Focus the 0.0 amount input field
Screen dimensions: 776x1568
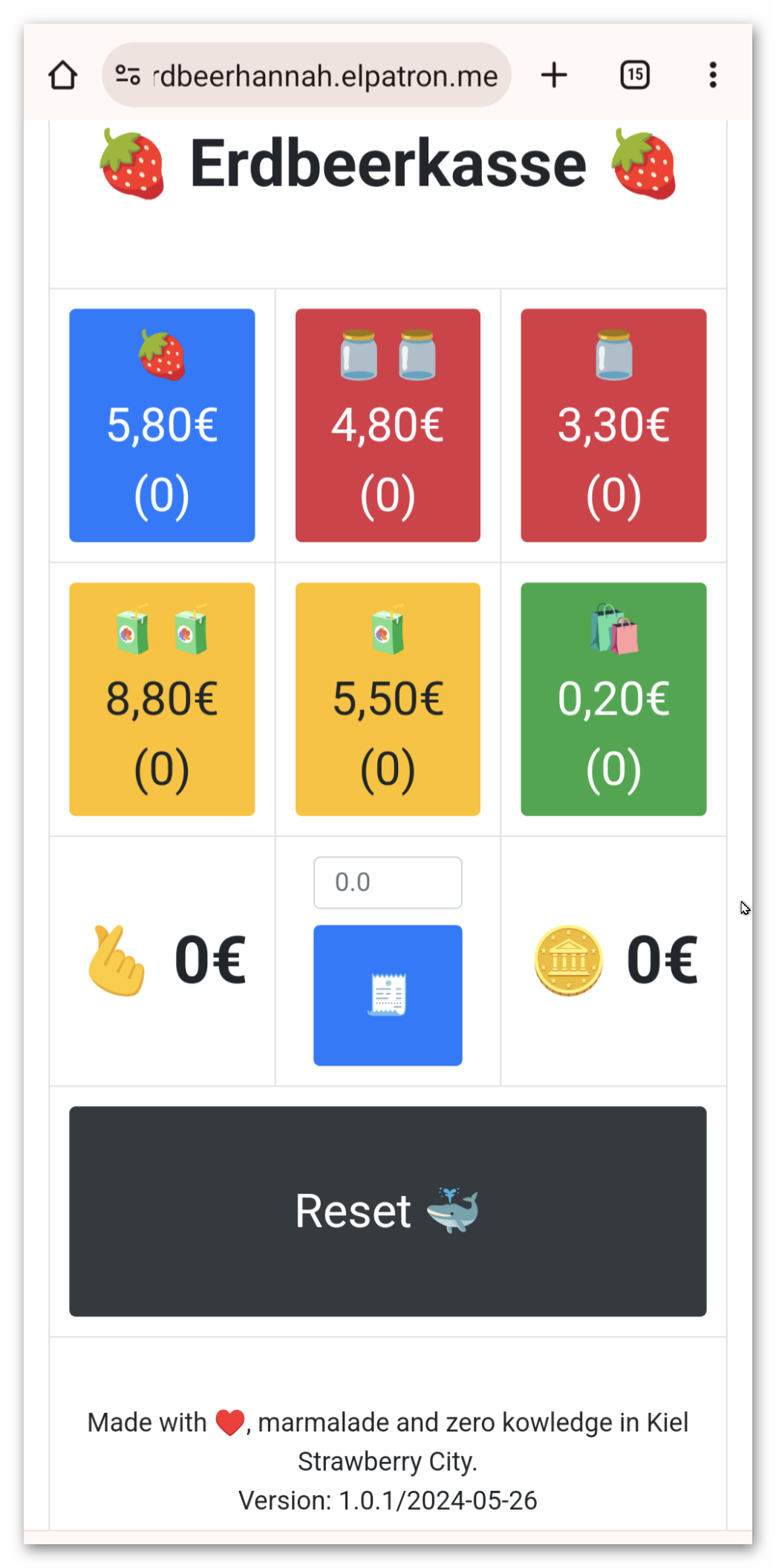click(388, 882)
